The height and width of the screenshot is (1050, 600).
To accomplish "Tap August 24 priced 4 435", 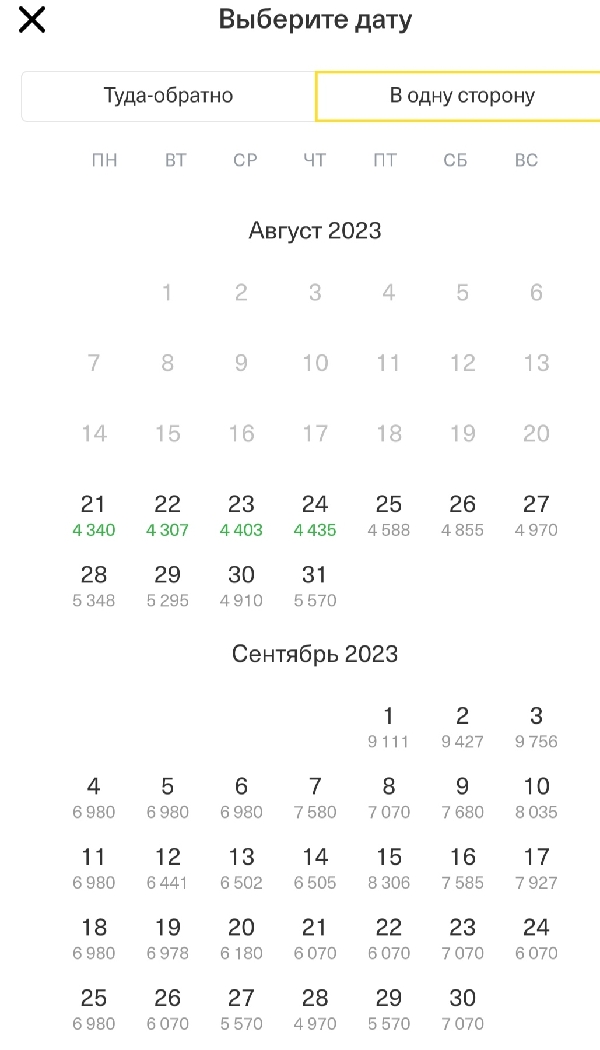I will [x=315, y=514].
